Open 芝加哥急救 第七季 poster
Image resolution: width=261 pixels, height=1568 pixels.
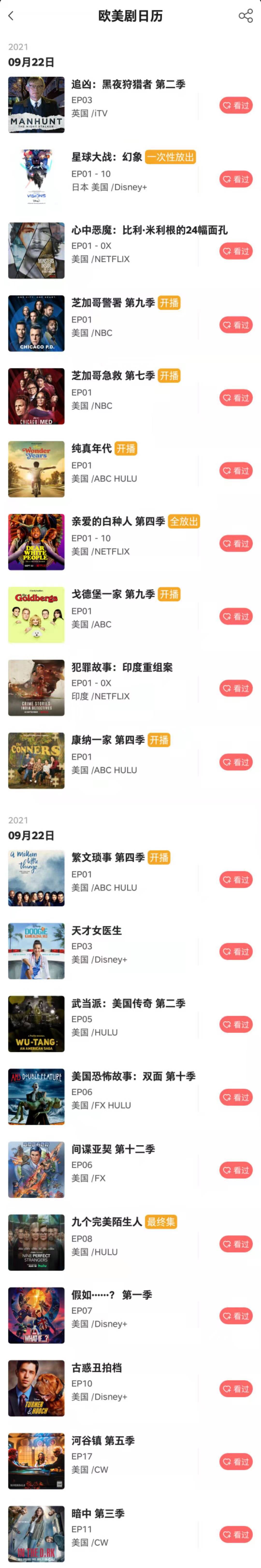36,396
